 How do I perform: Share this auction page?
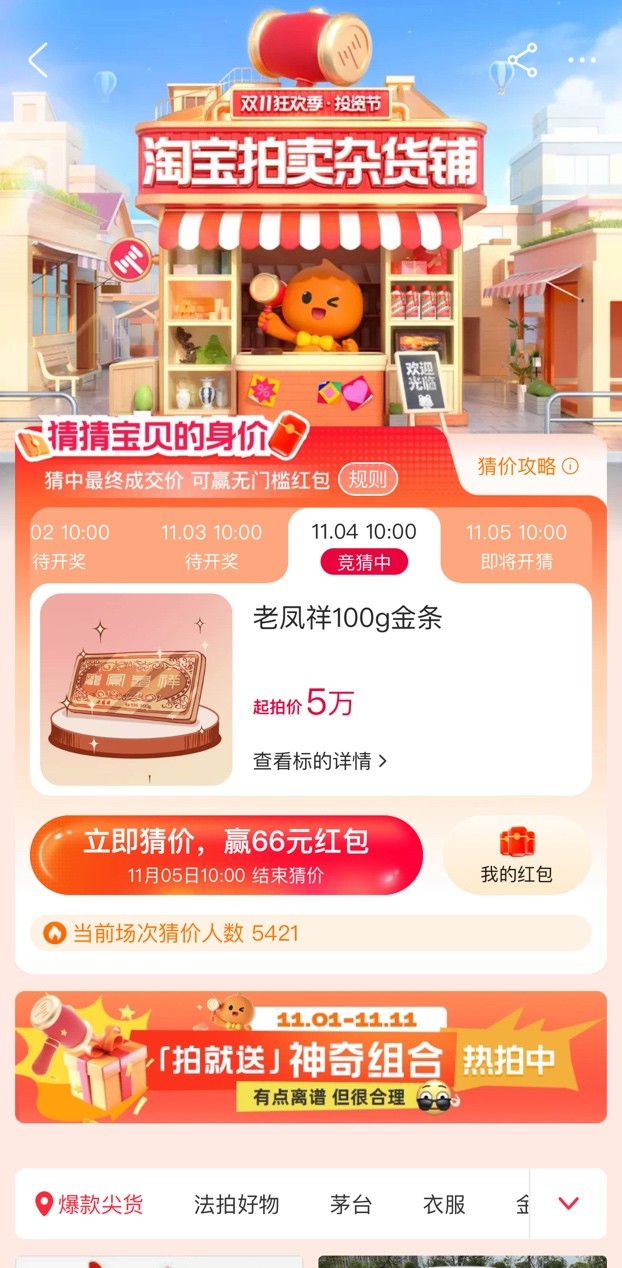pos(522,61)
